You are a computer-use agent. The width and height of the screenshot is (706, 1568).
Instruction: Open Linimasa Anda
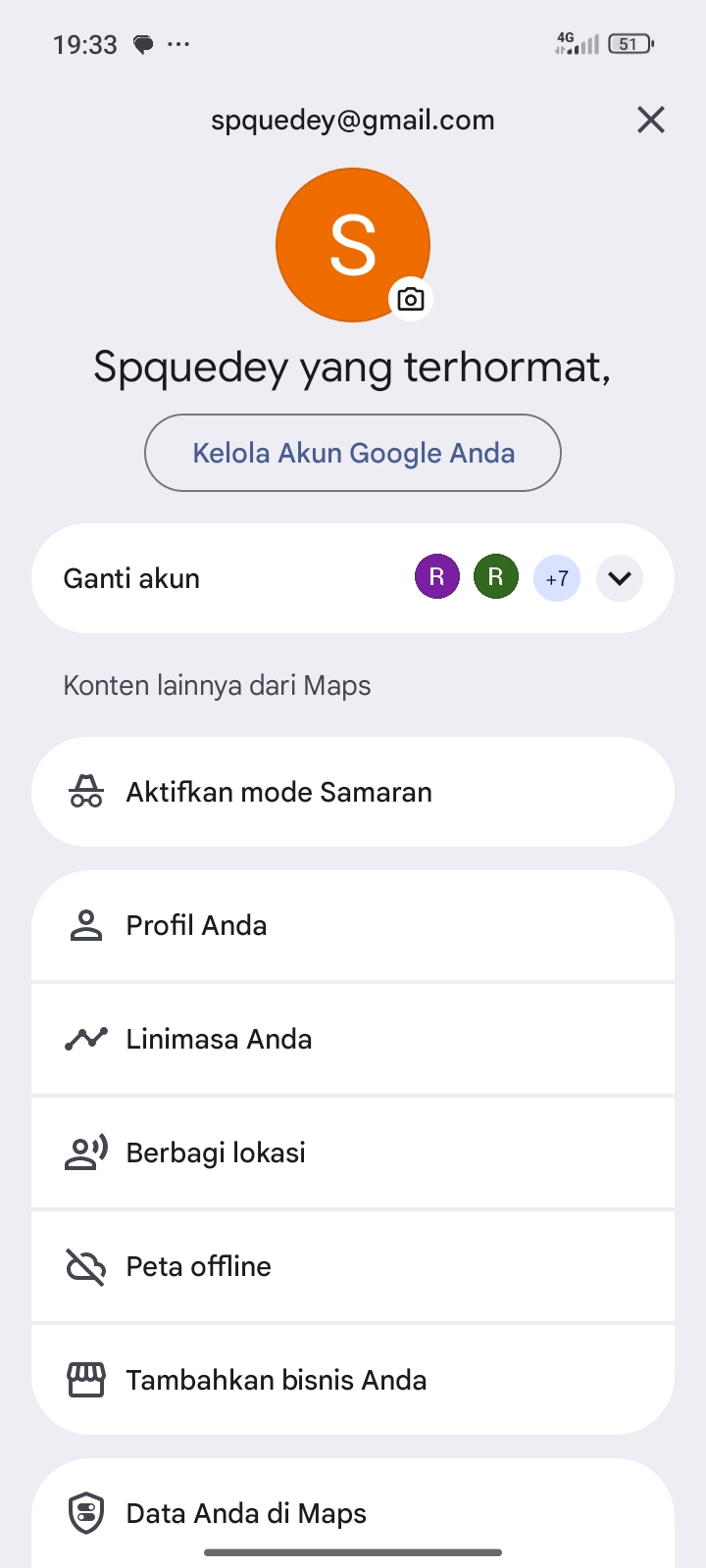tap(353, 1039)
